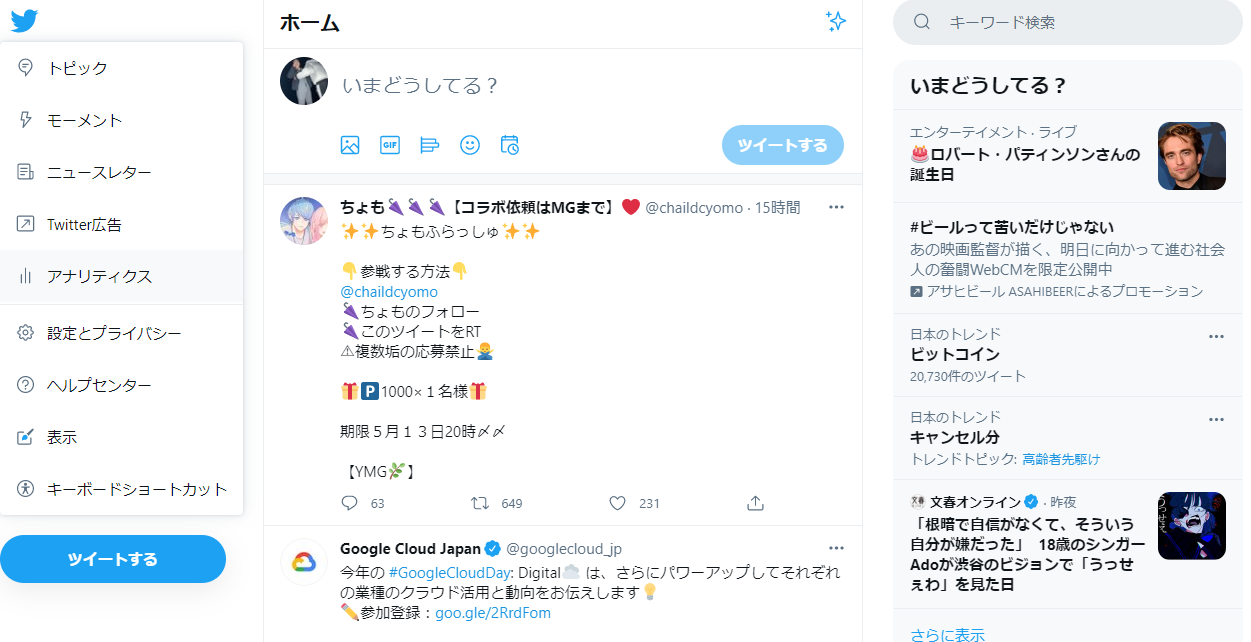Open the モーメント menu item
Screen dimensions: 1251x642
[84, 120]
